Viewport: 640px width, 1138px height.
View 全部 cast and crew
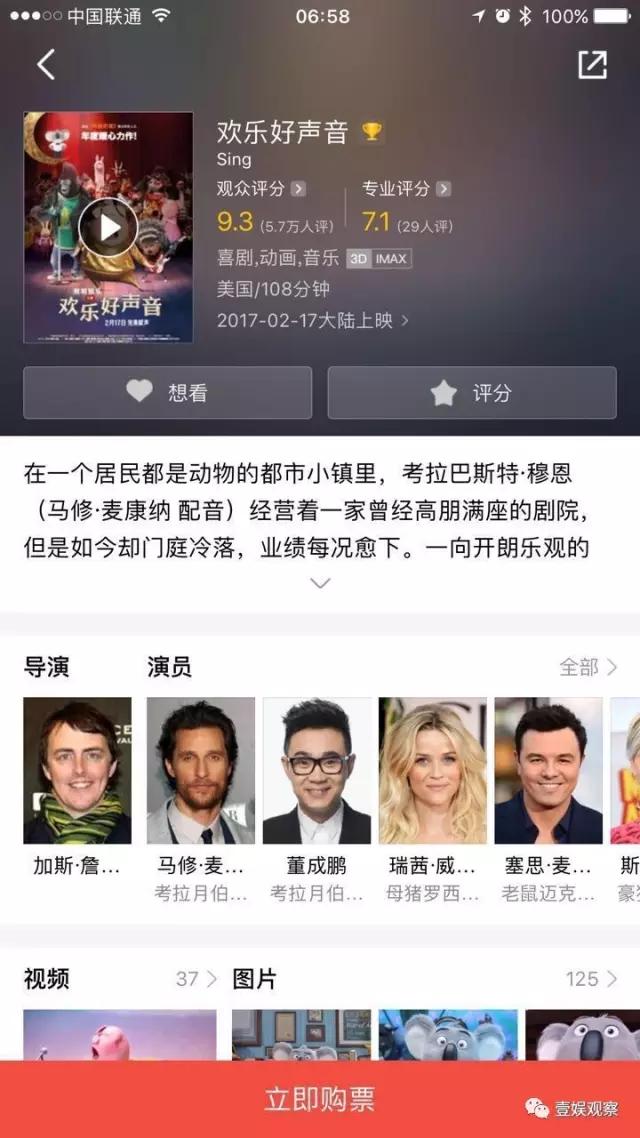pyautogui.click(x=588, y=667)
